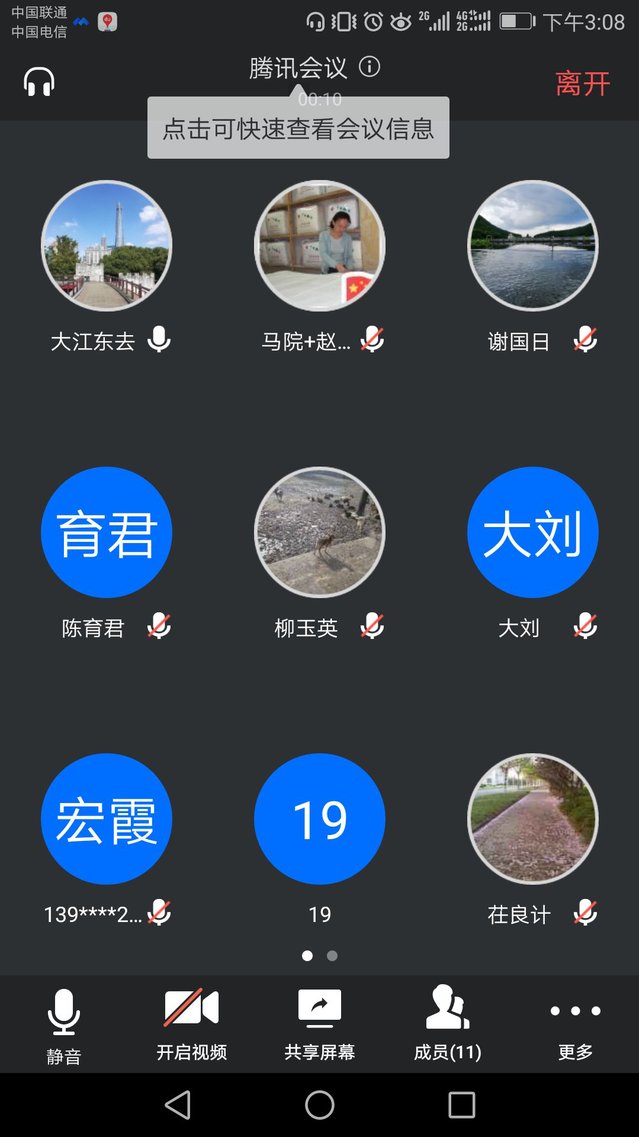Switch audio output with the headphone icon
This screenshot has height=1137, width=639.
coord(39,81)
